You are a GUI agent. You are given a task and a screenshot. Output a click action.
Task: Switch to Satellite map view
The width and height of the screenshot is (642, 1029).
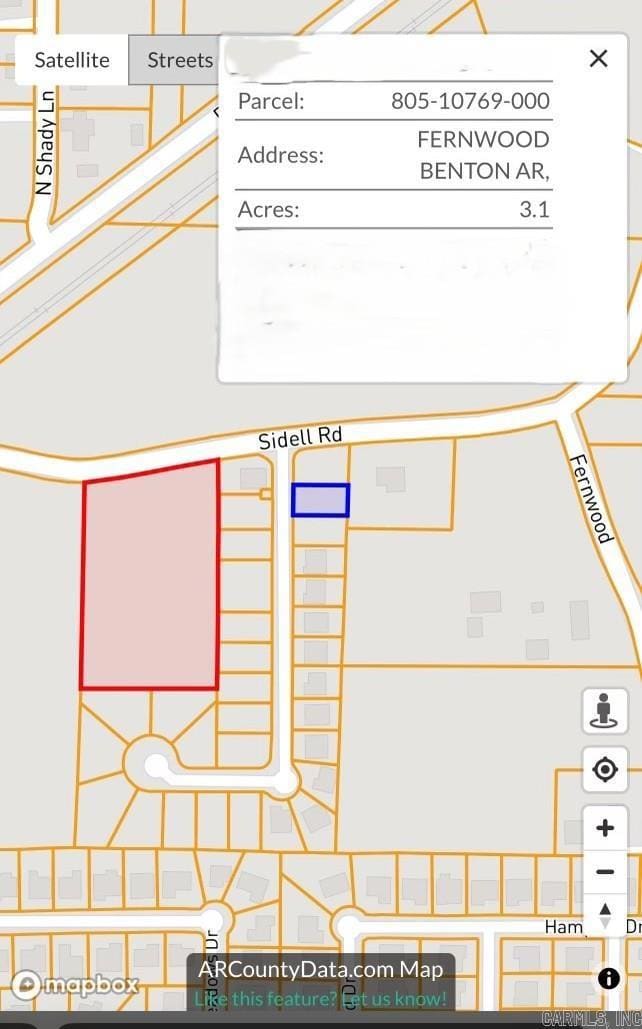tap(72, 60)
